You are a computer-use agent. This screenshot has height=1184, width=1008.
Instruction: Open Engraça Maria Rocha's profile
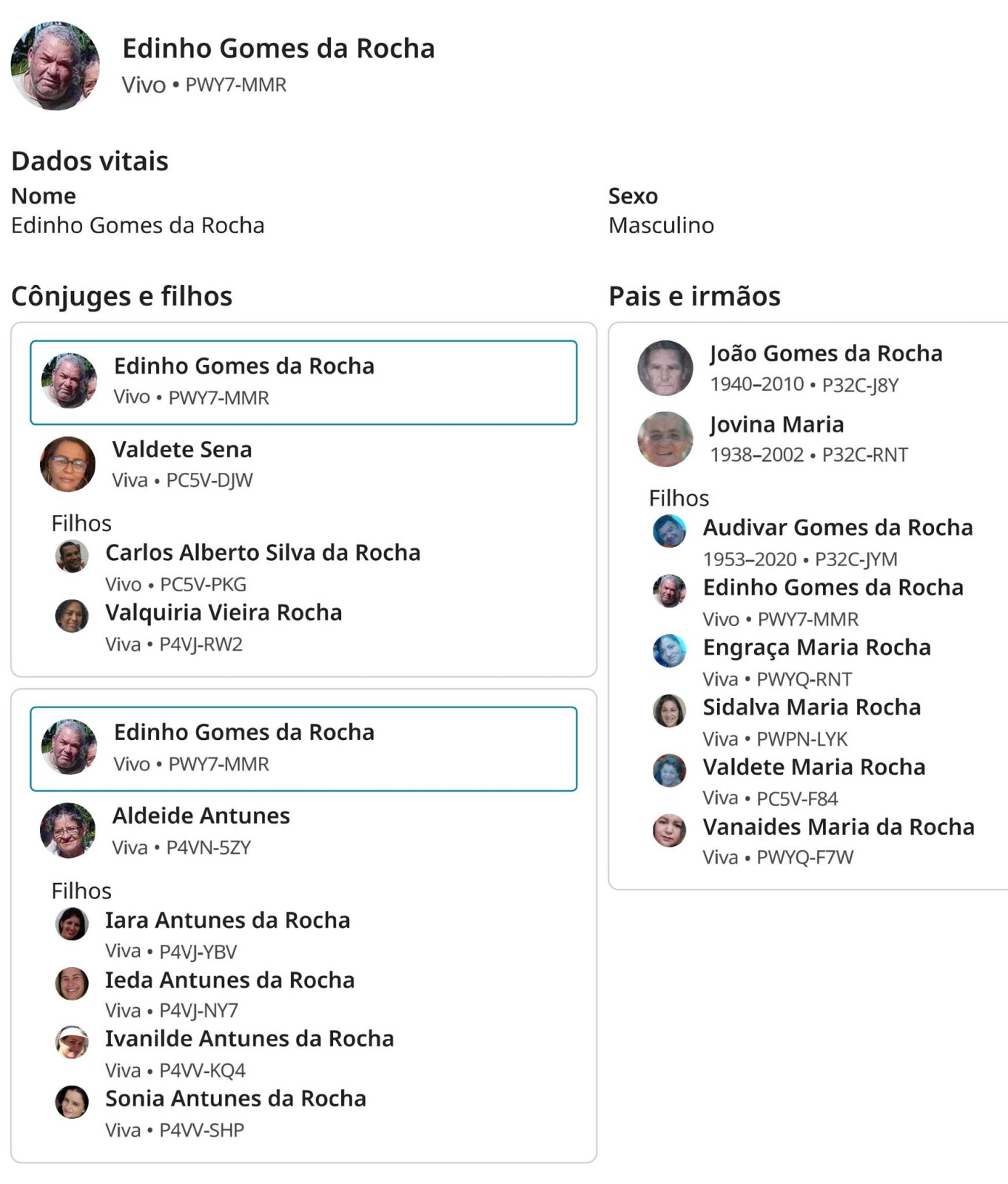[x=816, y=647]
